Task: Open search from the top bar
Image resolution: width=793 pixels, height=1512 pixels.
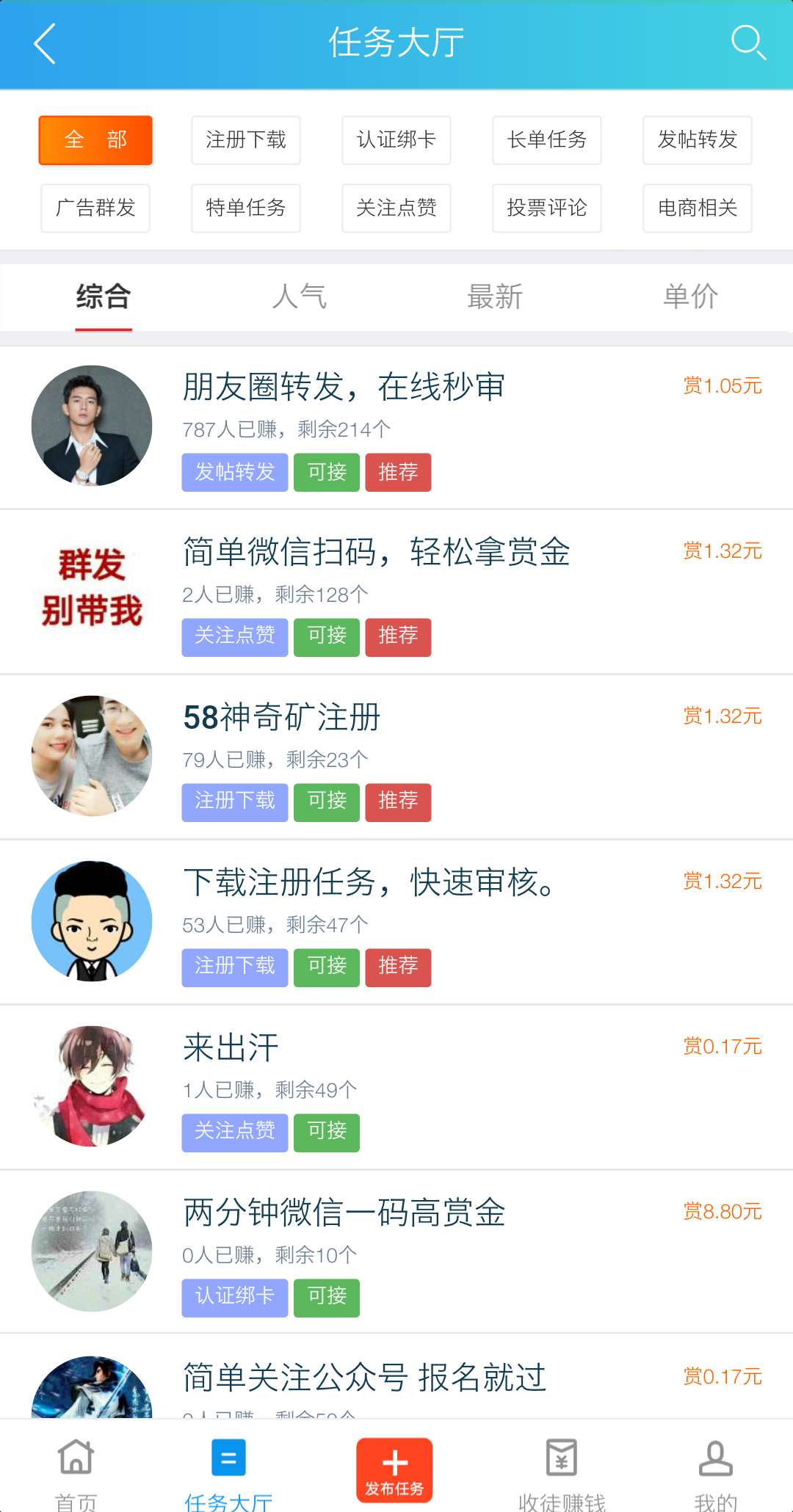Action: 749,44
